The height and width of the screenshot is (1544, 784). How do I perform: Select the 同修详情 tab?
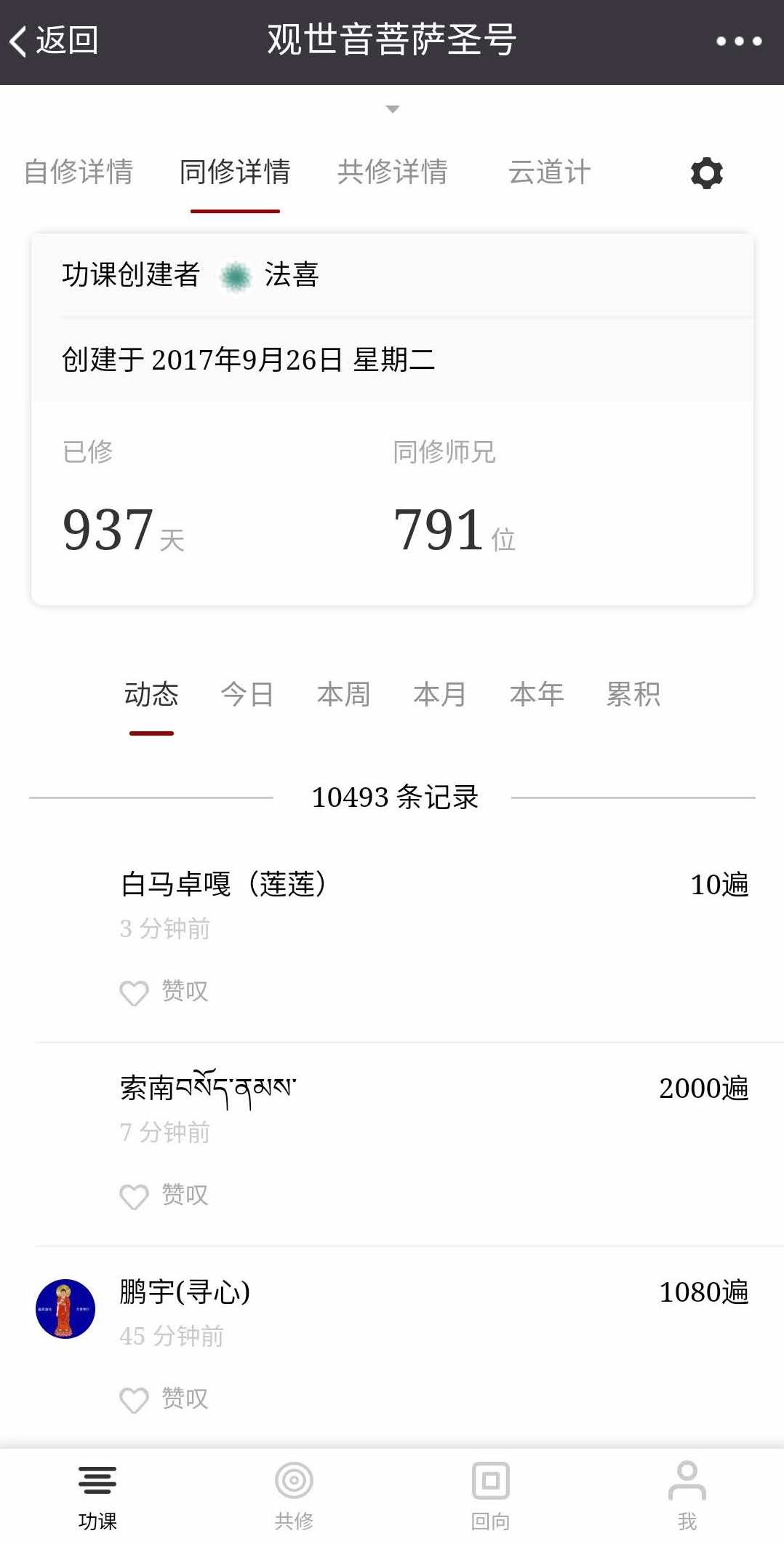pos(235,172)
